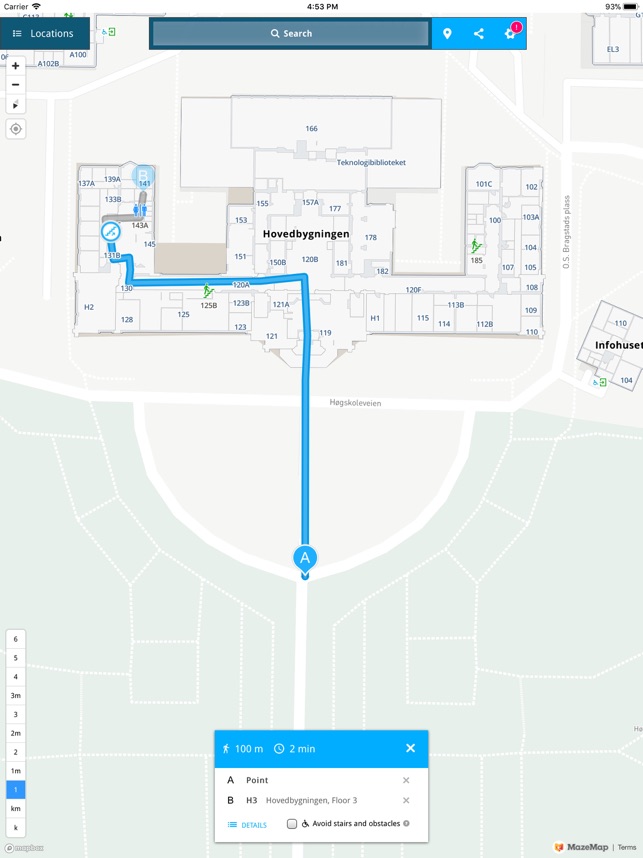
Task: Open settings gear with notification badge
Action: tap(510, 33)
